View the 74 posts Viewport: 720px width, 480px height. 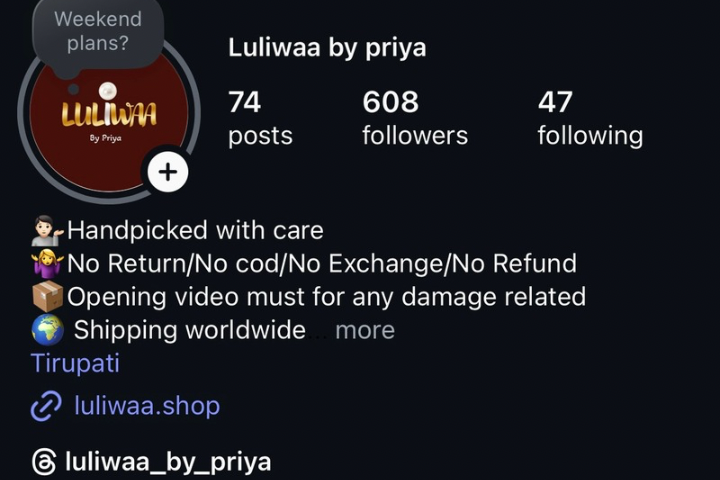[x=260, y=118]
